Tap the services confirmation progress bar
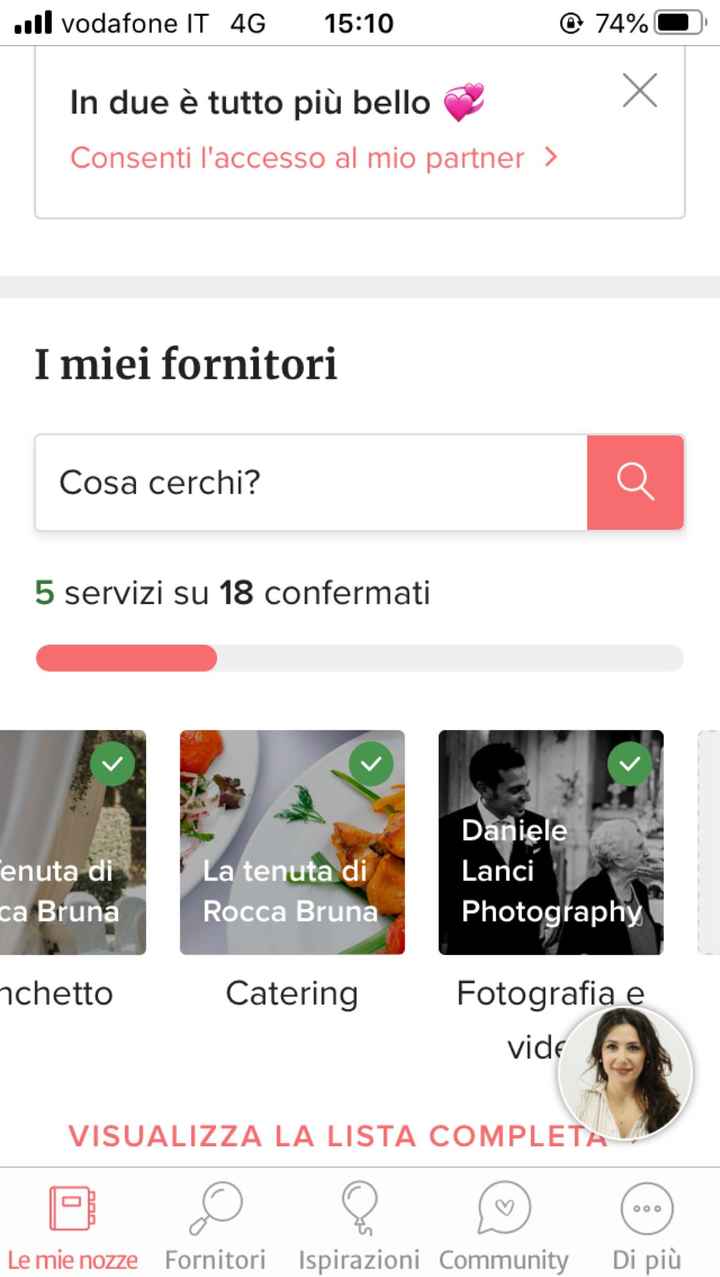The image size is (720, 1277). pyautogui.click(x=360, y=657)
